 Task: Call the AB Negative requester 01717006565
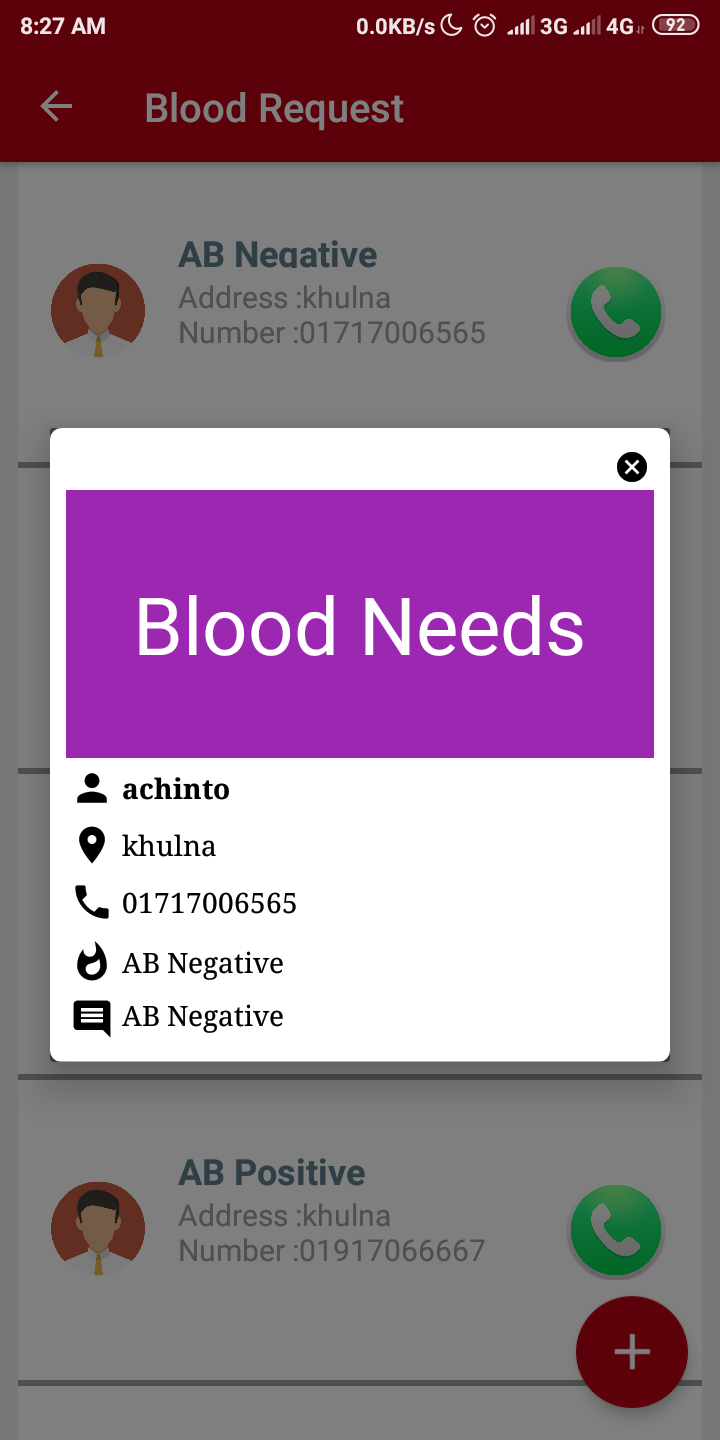tap(616, 313)
